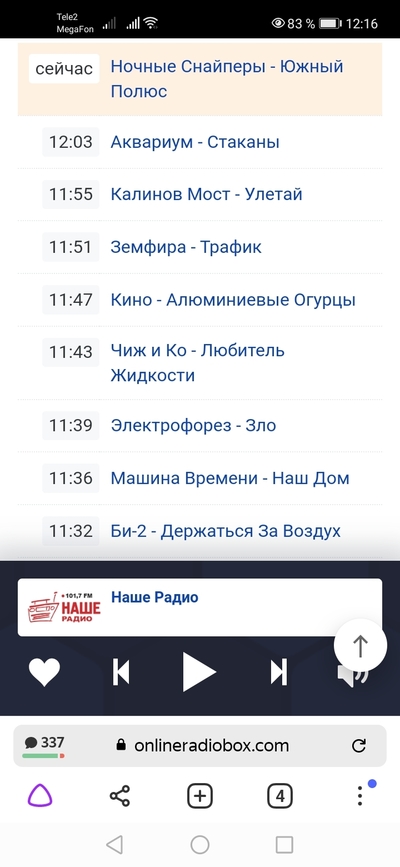This screenshot has height=867, width=400.
Task: Open Чиж и Ко - Любитель Жидкости
Action: pos(198,363)
